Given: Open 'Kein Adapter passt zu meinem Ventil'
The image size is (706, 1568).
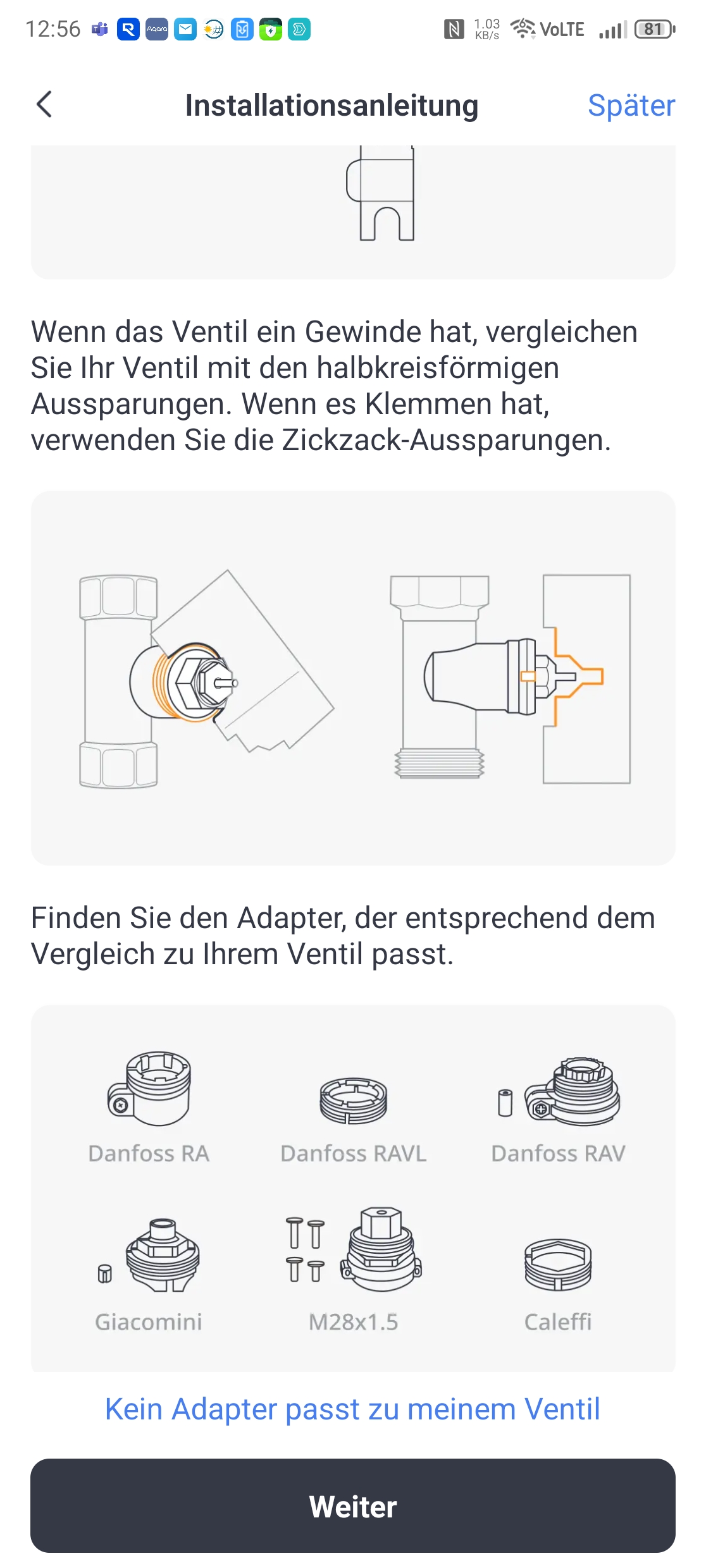Looking at the screenshot, I should 352,1409.
